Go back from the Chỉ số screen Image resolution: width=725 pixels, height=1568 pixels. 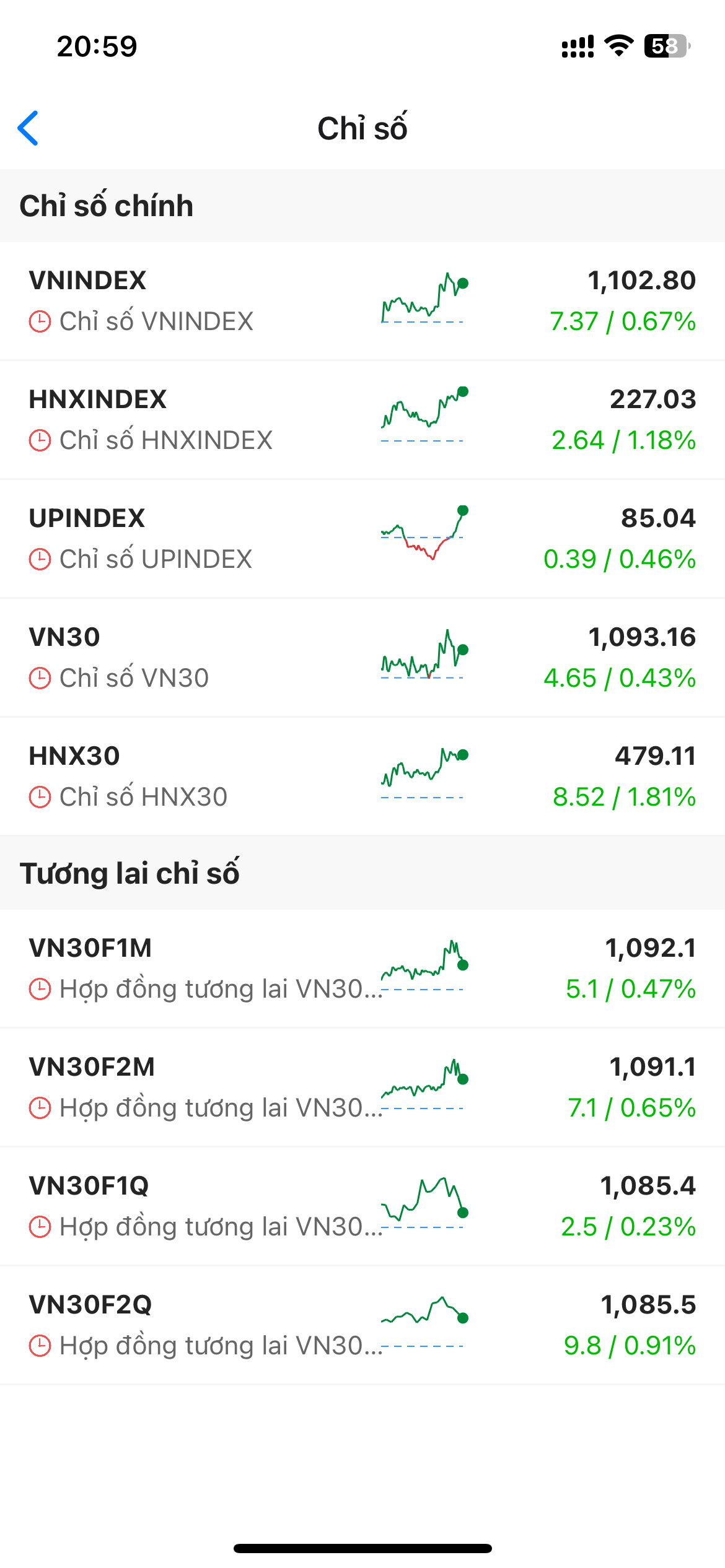point(29,128)
